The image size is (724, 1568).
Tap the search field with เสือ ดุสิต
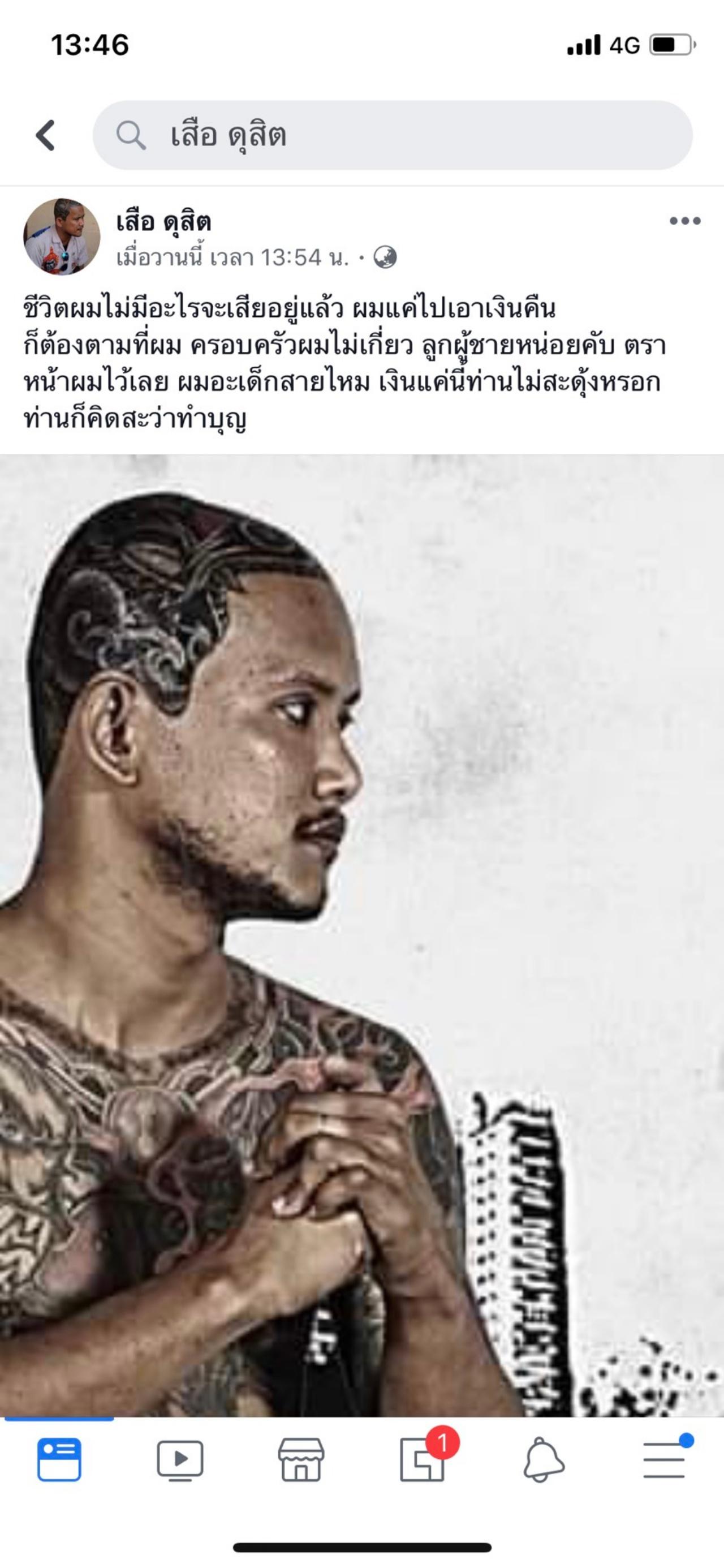click(x=393, y=135)
